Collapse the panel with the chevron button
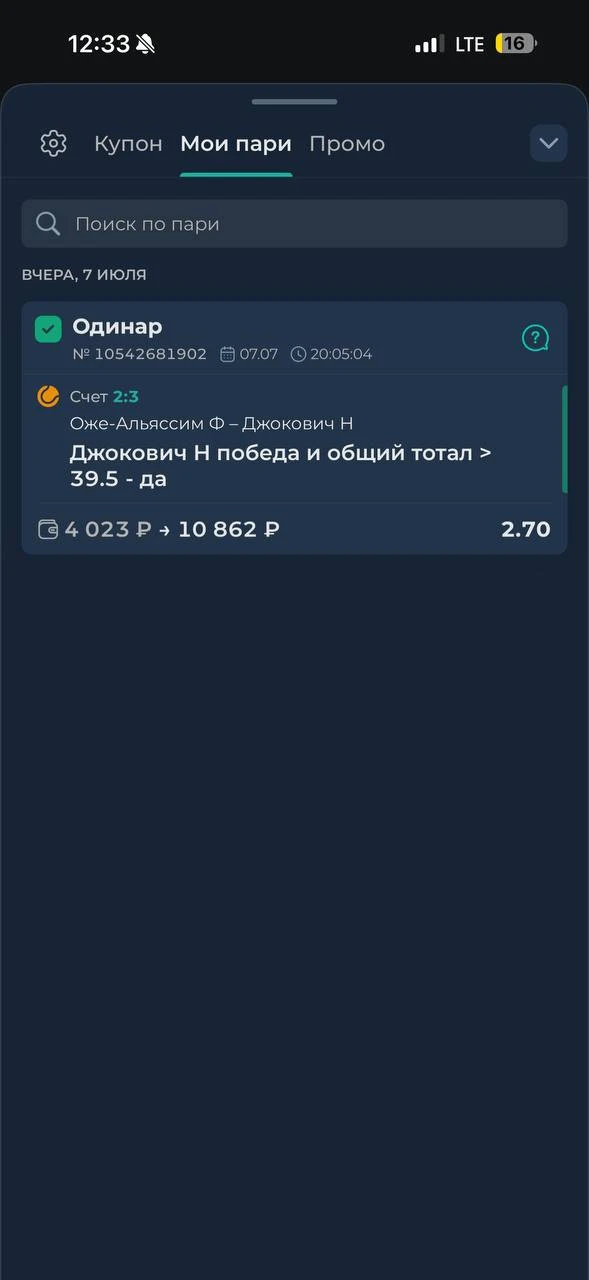The image size is (589, 1280). tap(548, 143)
